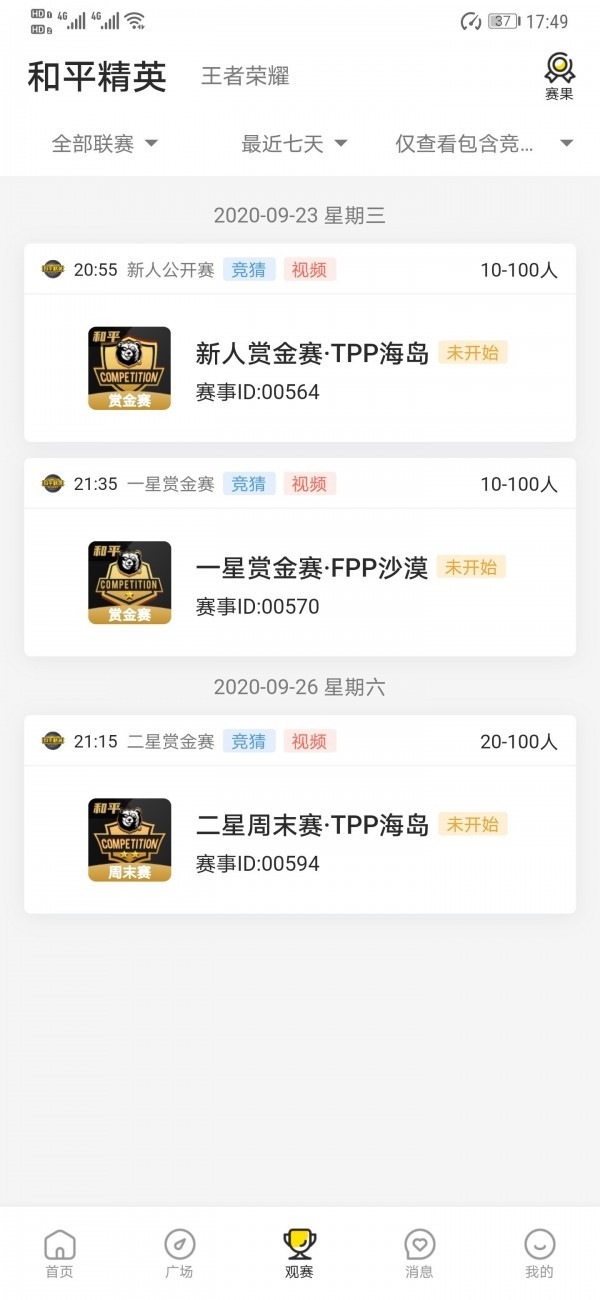Open the 消息 messages tab
The width and height of the screenshot is (600, 1300).
[x=420, y=1254]
